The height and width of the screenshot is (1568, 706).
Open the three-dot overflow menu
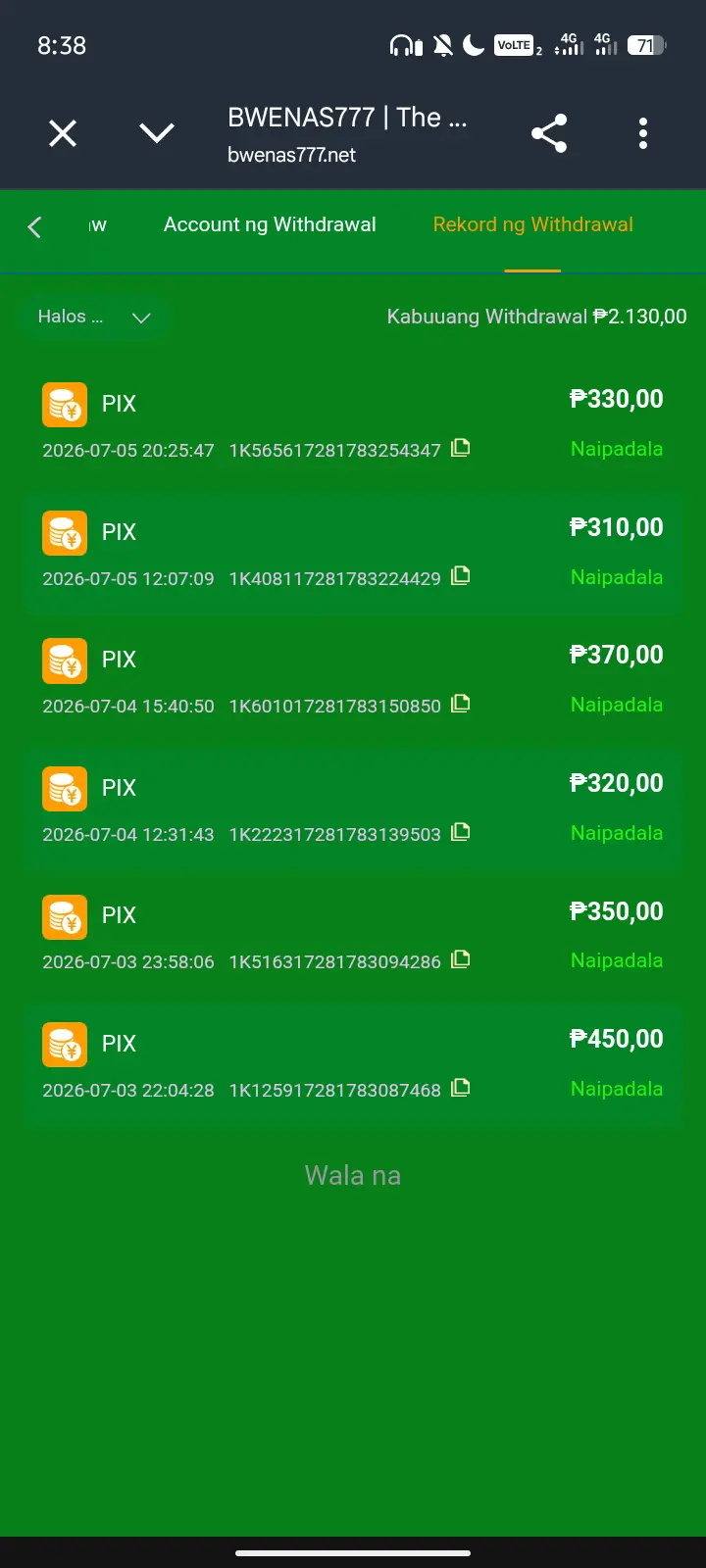[643, 133]
